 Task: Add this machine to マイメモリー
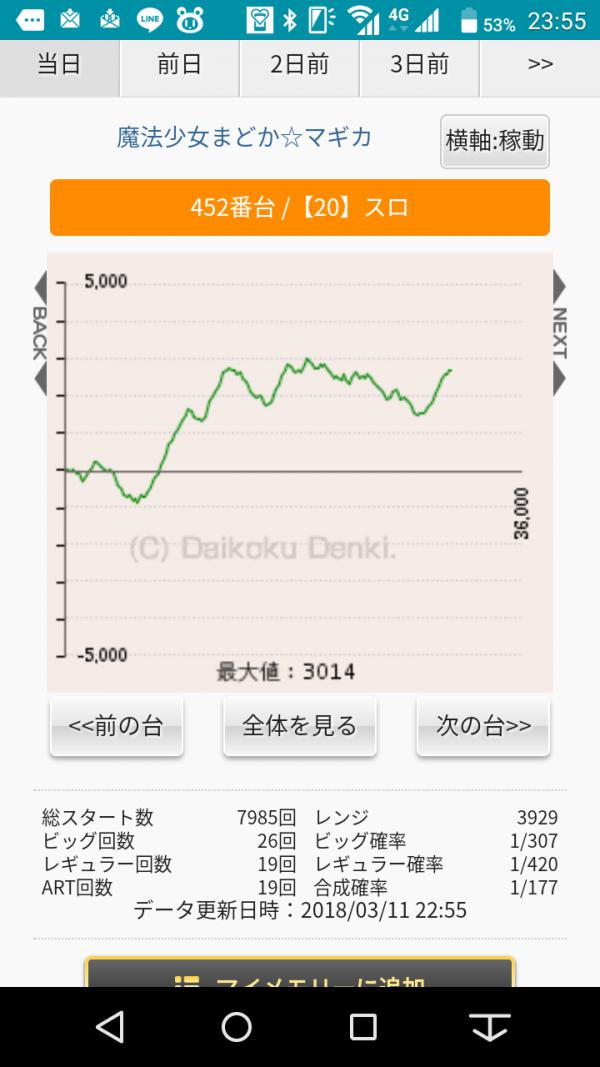pyautogui.click(x=300, y=973)
